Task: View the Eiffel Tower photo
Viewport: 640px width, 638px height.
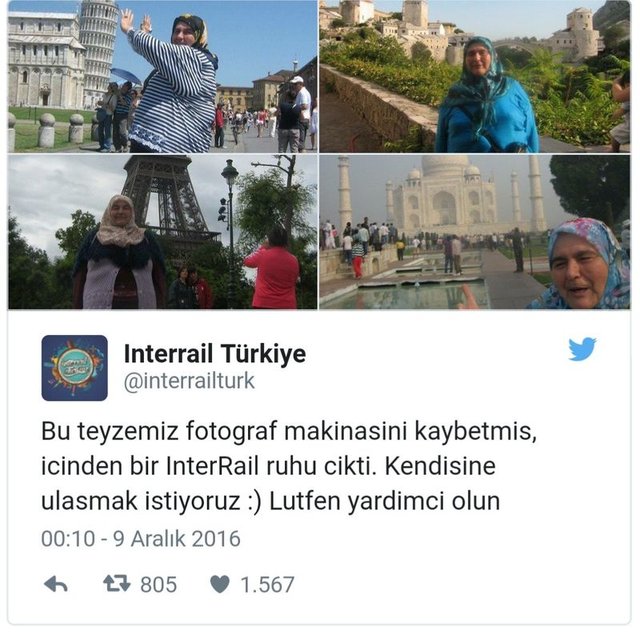Action: [x=162, y=232]
